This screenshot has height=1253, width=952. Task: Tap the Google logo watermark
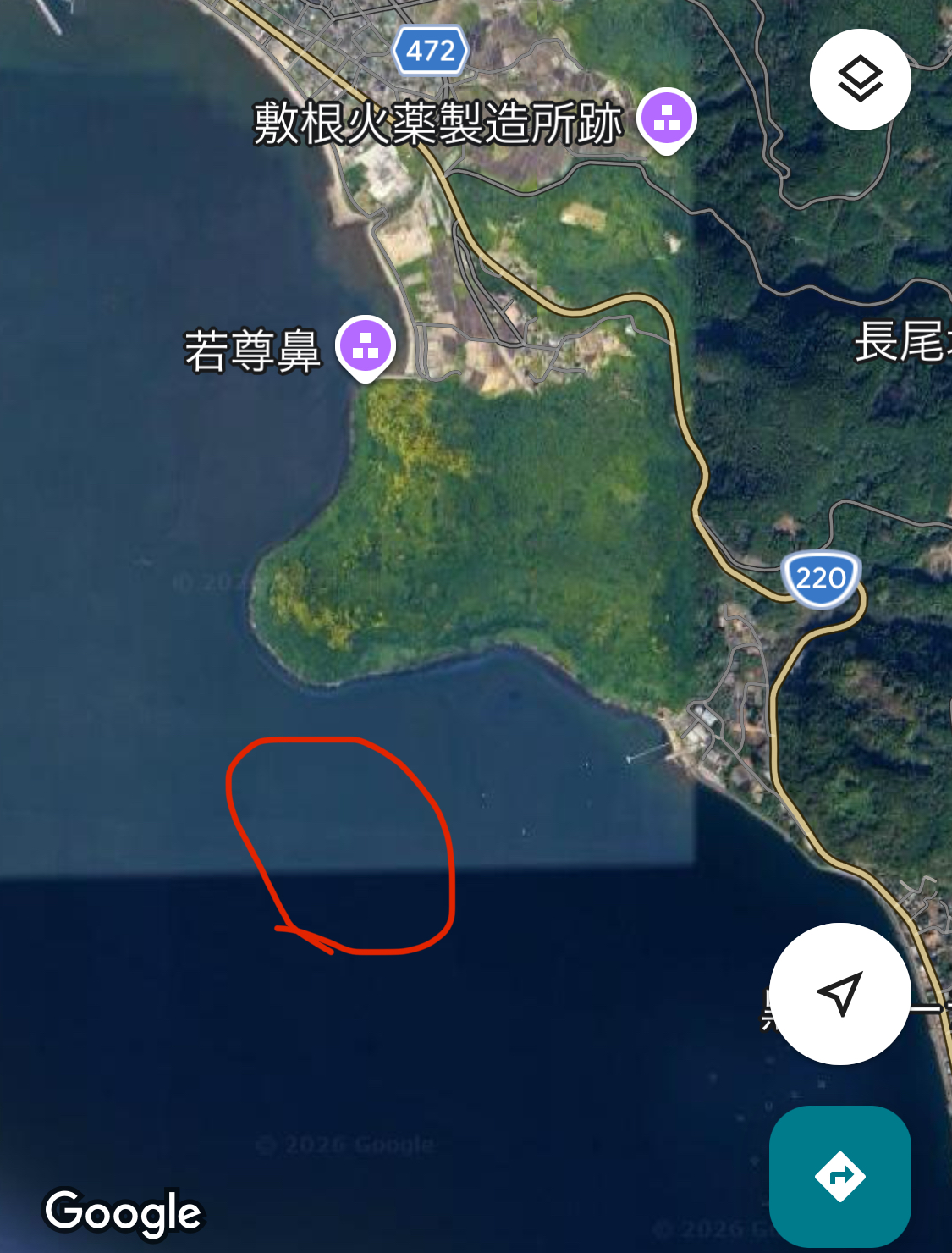coord(121,1211)
